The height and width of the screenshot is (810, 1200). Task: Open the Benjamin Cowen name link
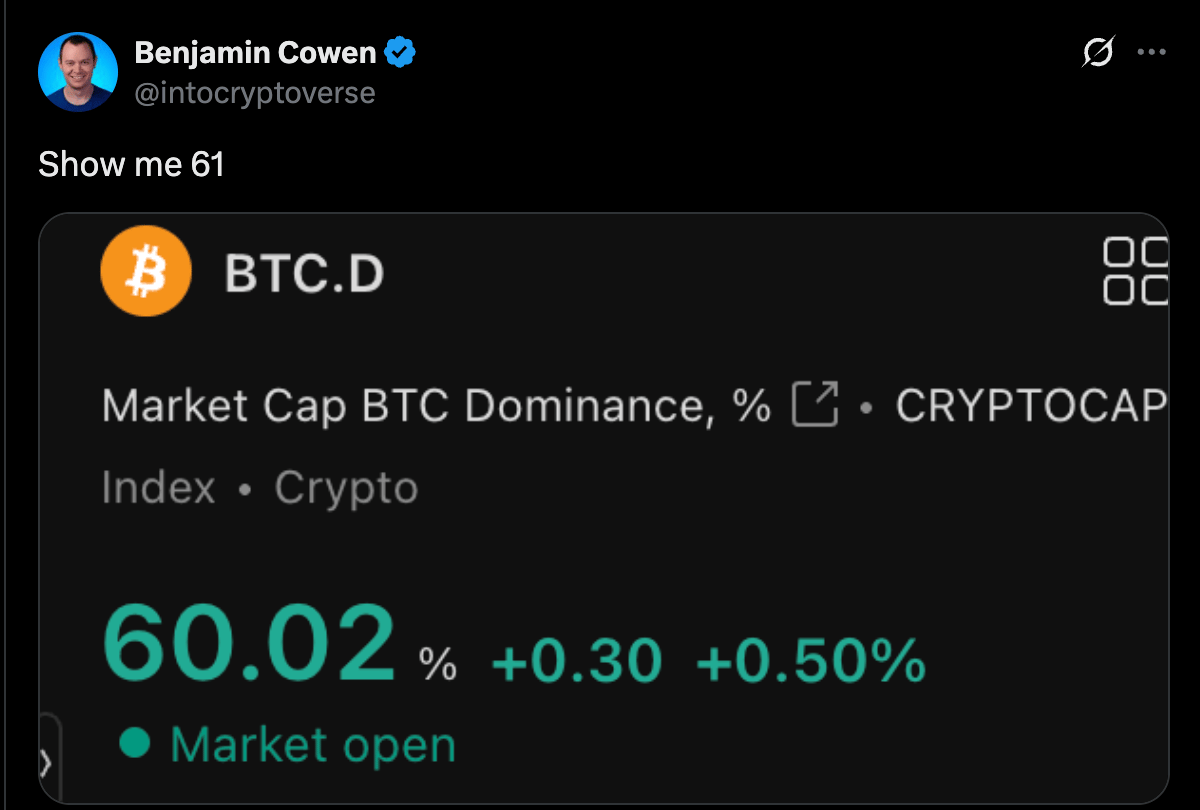tap(255, 53)
